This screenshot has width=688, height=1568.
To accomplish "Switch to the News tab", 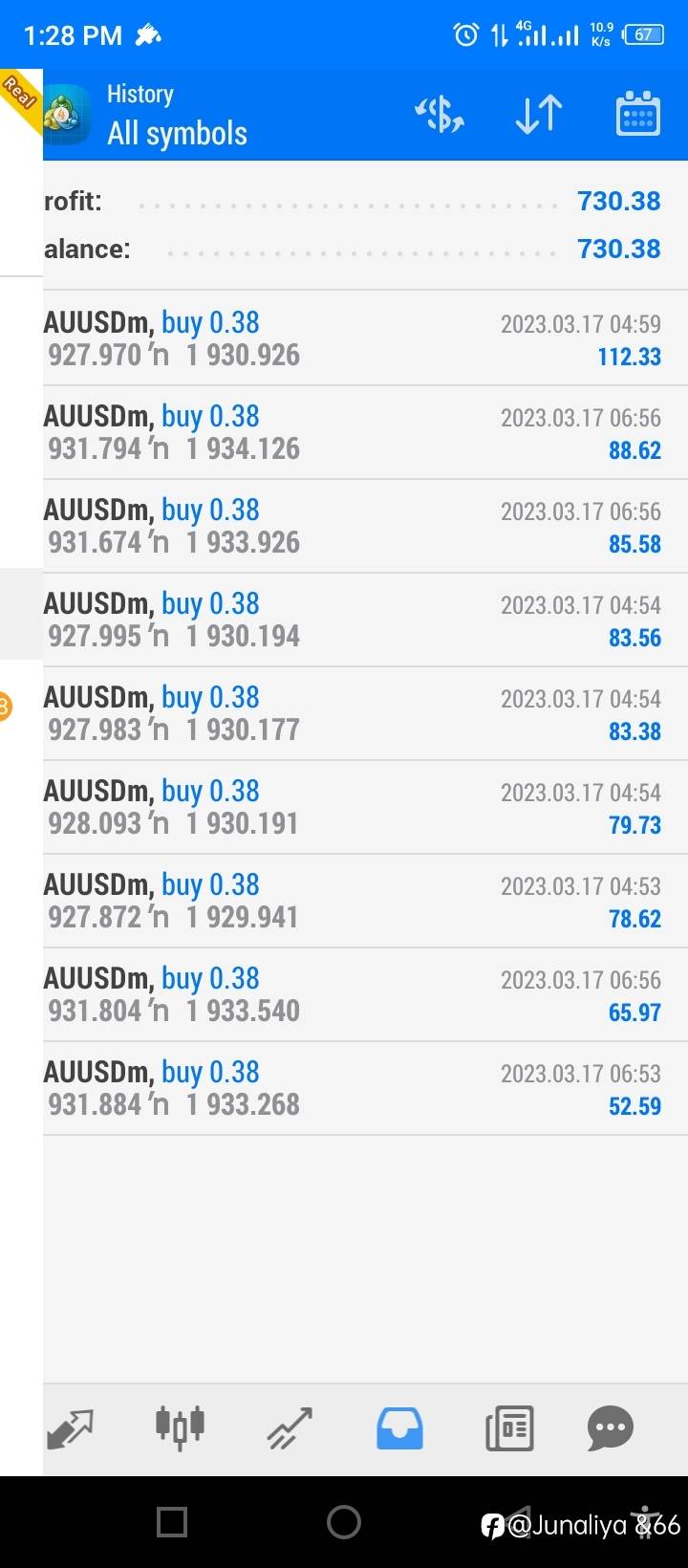I will 509,1429.
